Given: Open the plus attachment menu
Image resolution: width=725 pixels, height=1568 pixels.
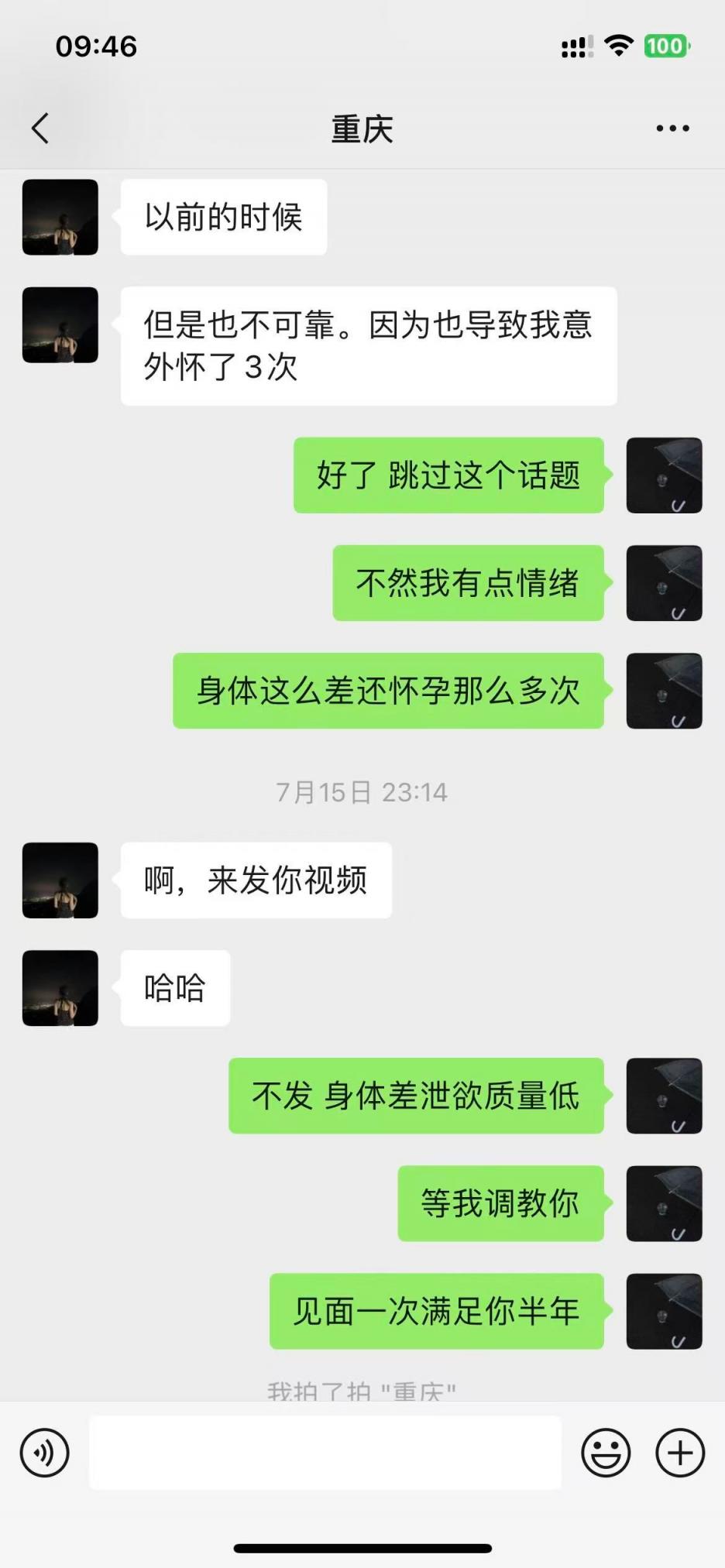Looking at the screenshot, I should [x=679, y=1453].
